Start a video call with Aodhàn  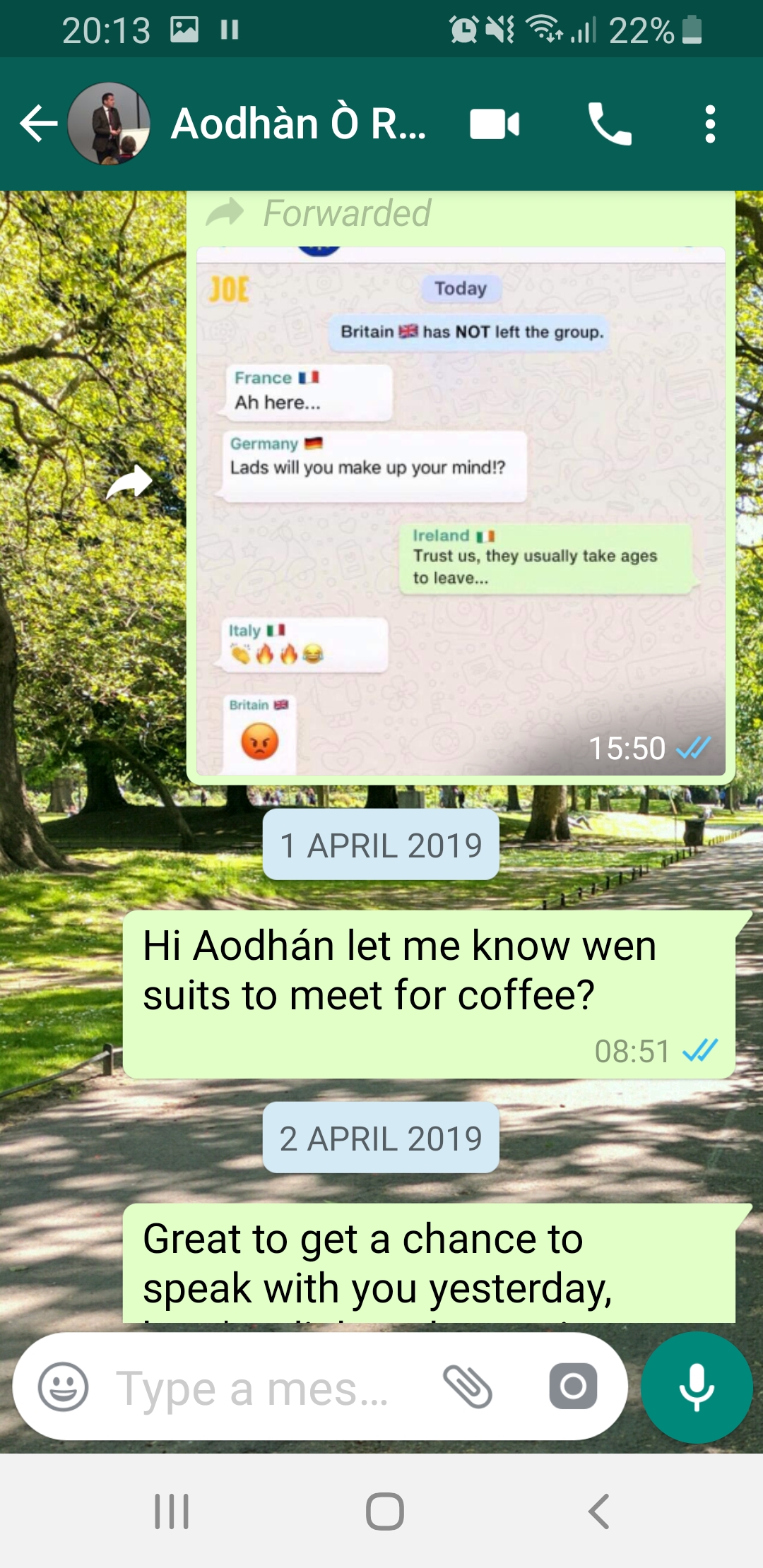pos(495,124)
